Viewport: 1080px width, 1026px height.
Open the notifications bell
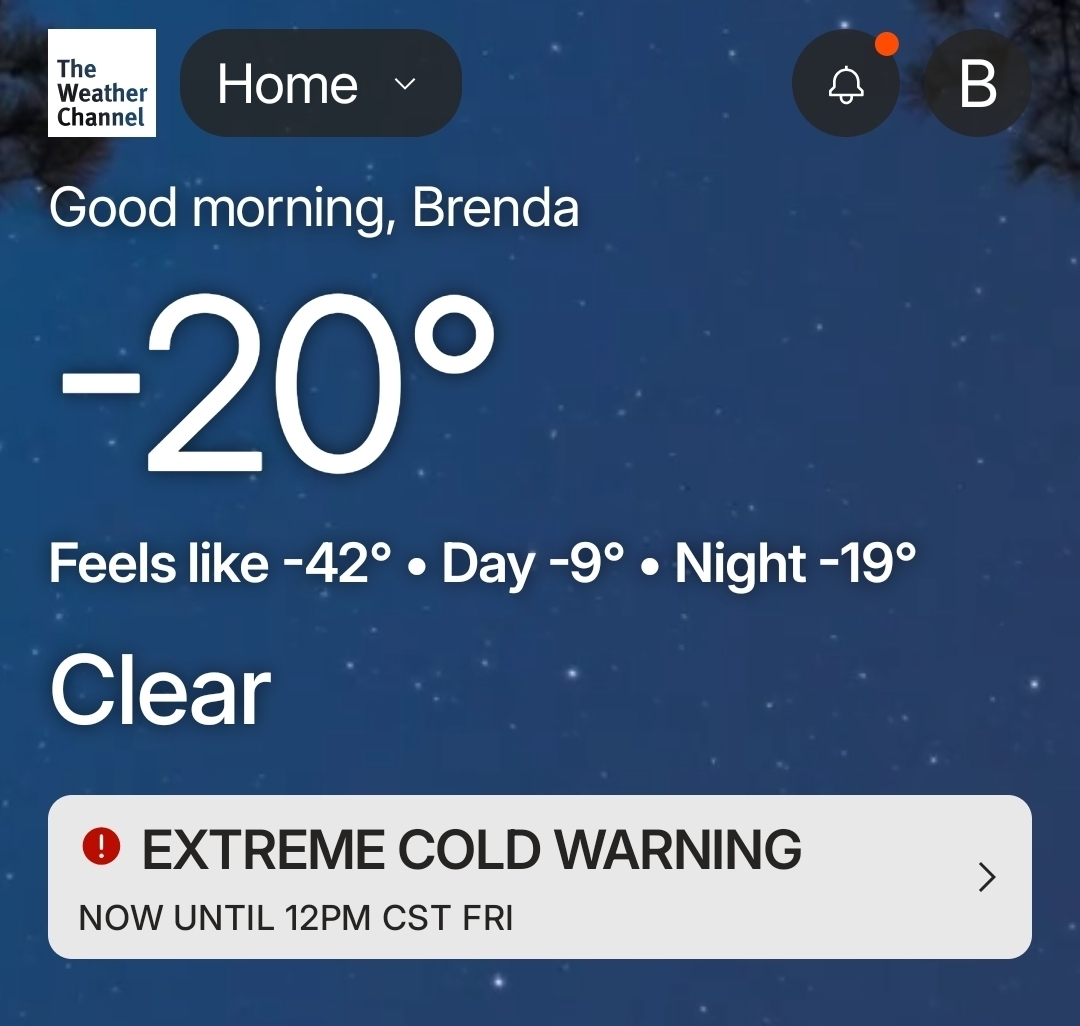[x=846, y=84]
